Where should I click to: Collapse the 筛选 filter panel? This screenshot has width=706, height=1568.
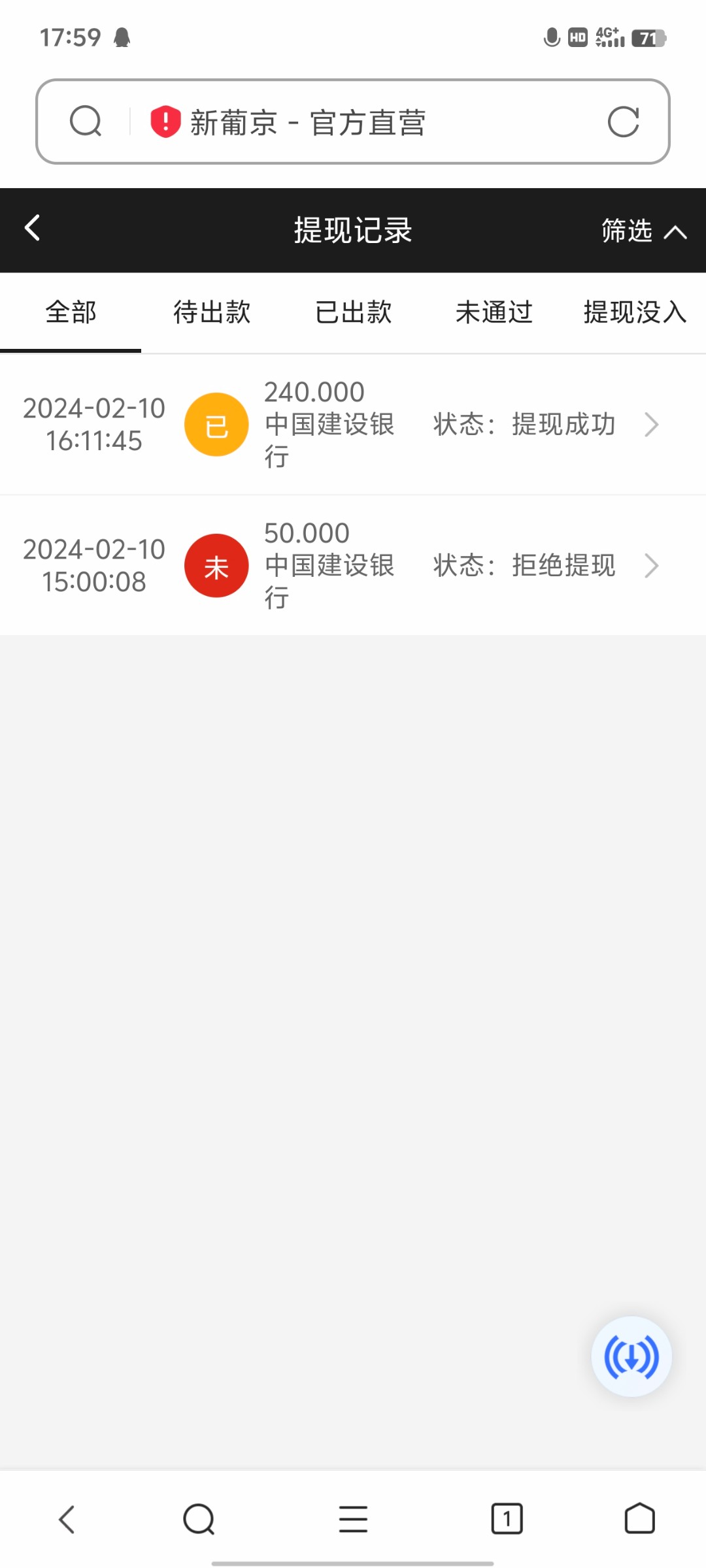[643, 231]
